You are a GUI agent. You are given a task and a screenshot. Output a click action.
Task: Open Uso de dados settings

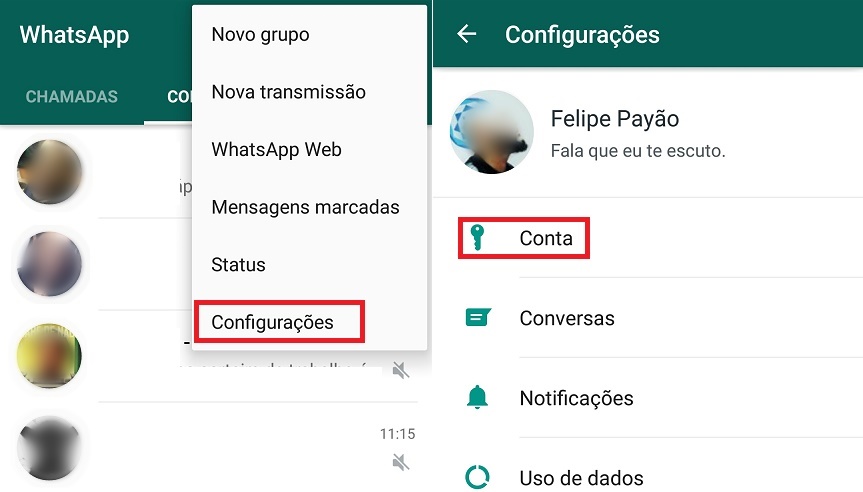[580, 477]
